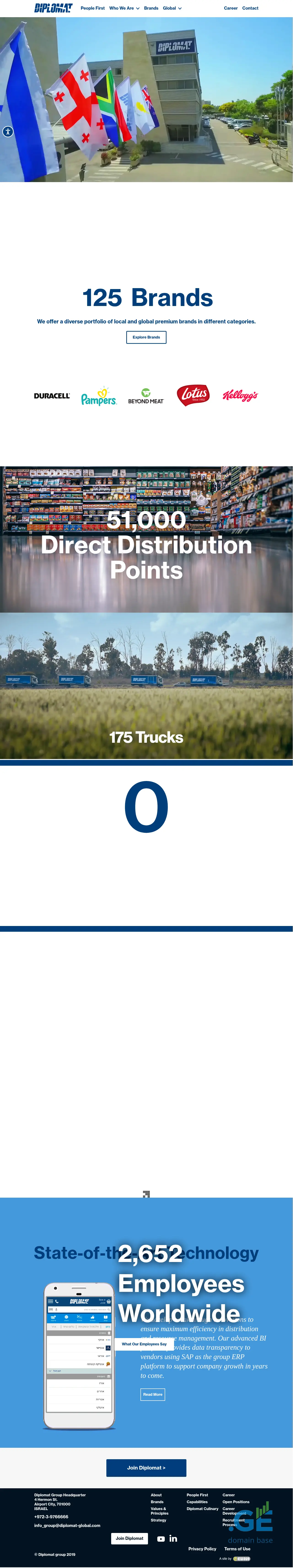
Task: Open Brands in the top navigation
Action: [151, 8]
